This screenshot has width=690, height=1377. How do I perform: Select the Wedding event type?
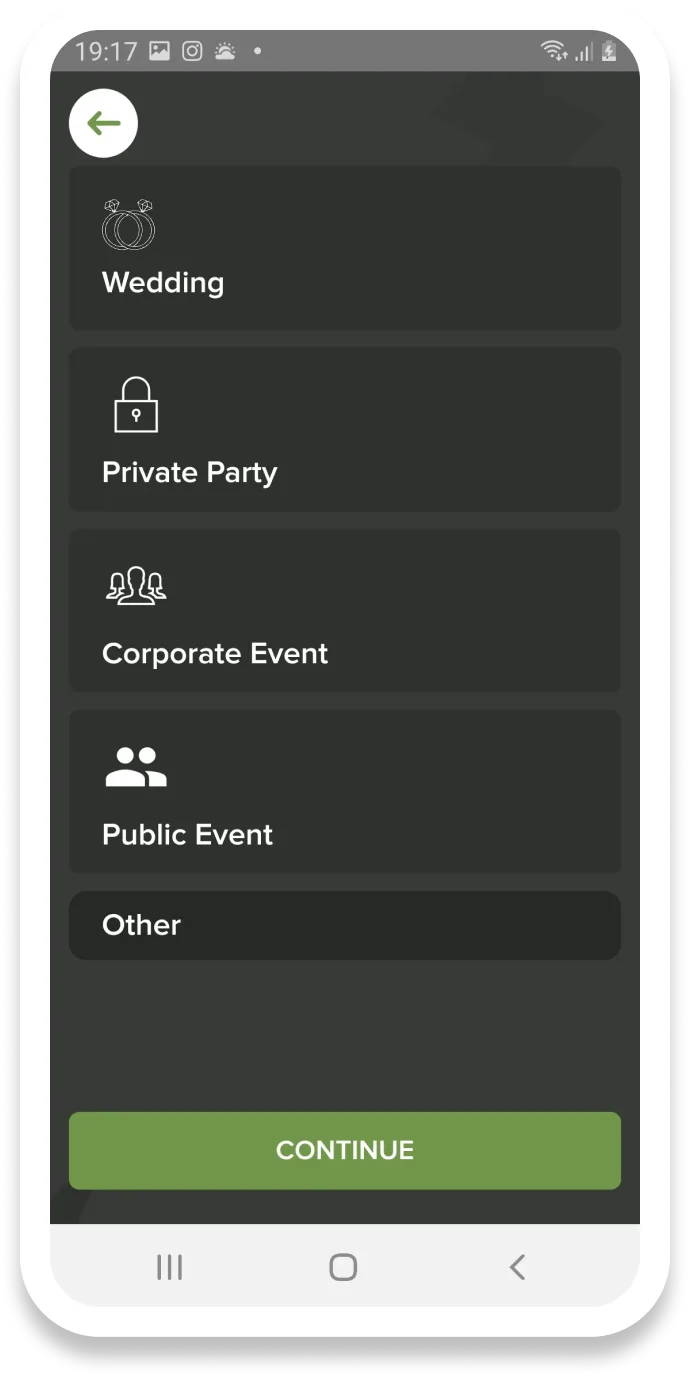(344, 248)
